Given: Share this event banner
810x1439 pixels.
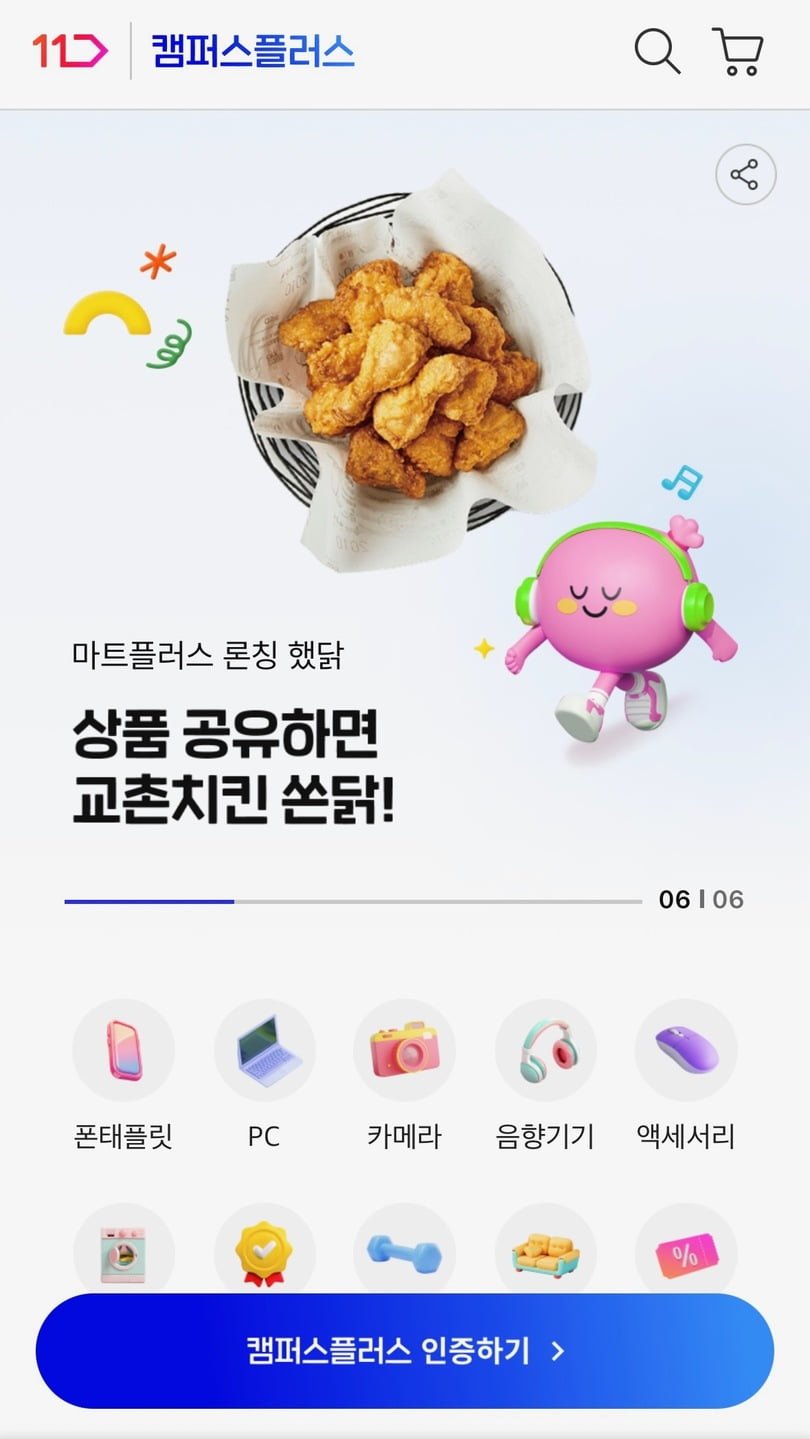Looking at the screenshot, I should point(745,176).
